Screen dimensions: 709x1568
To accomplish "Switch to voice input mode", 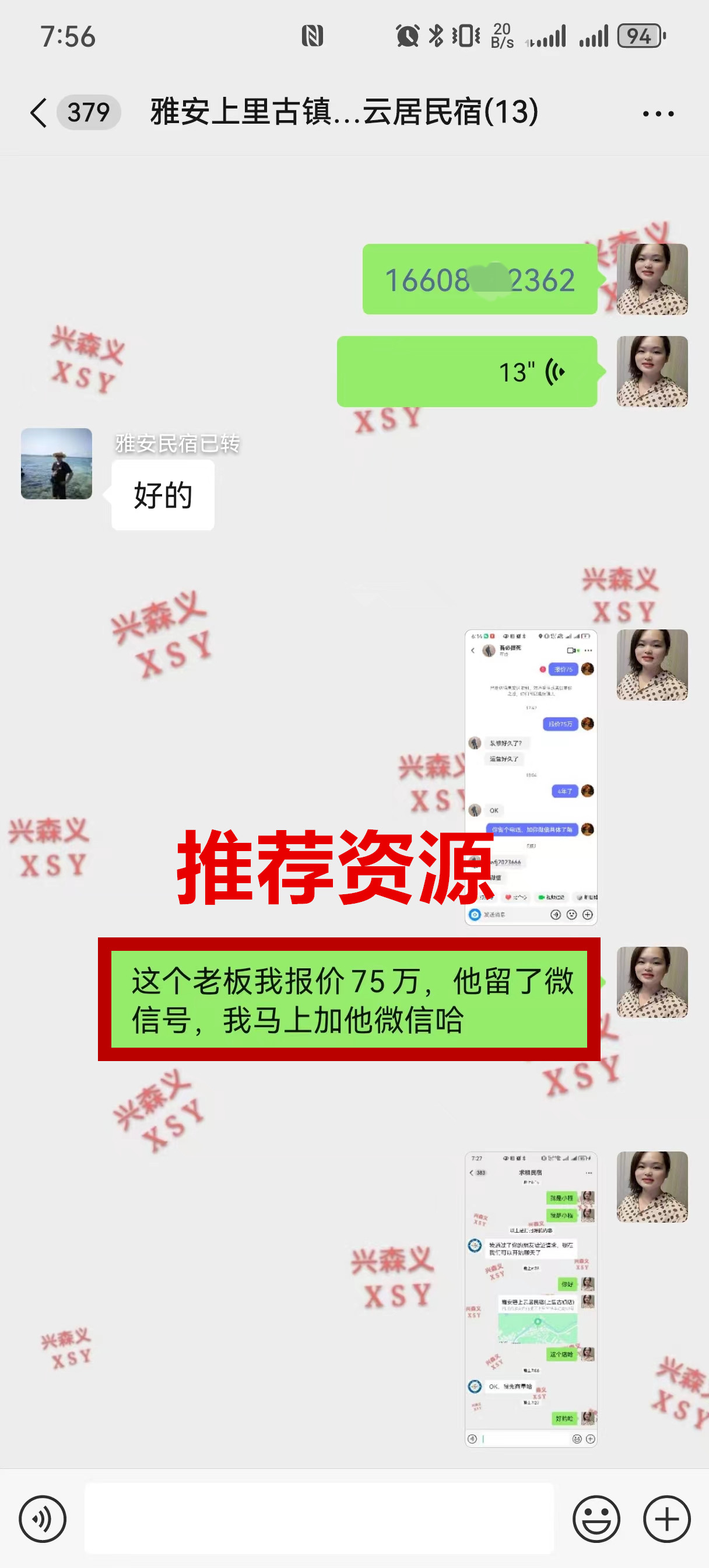I will (x=42, y=1518).
